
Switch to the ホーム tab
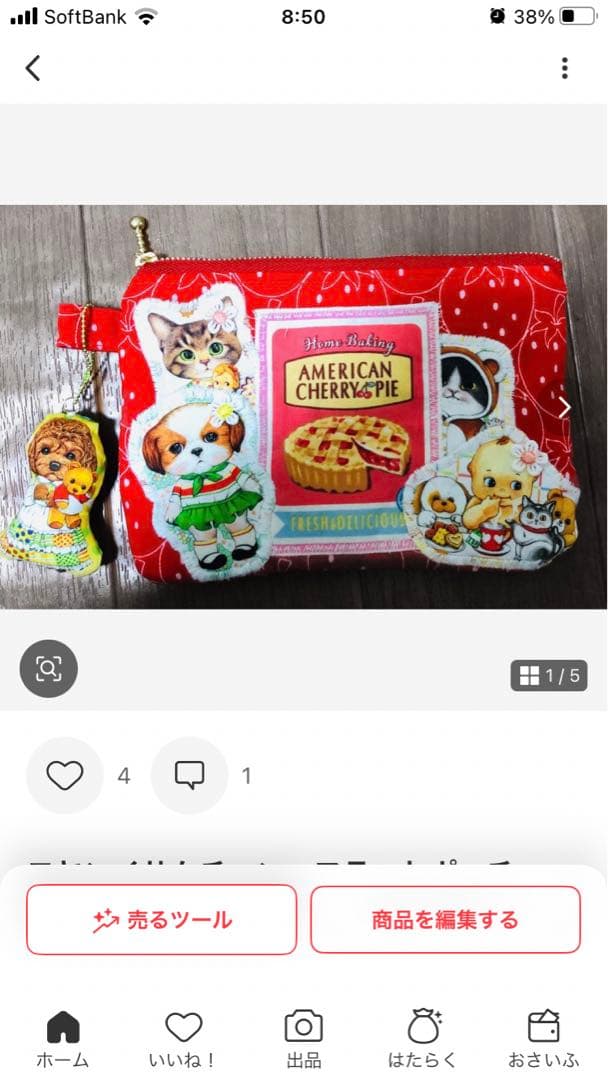tap(63, 1038)
